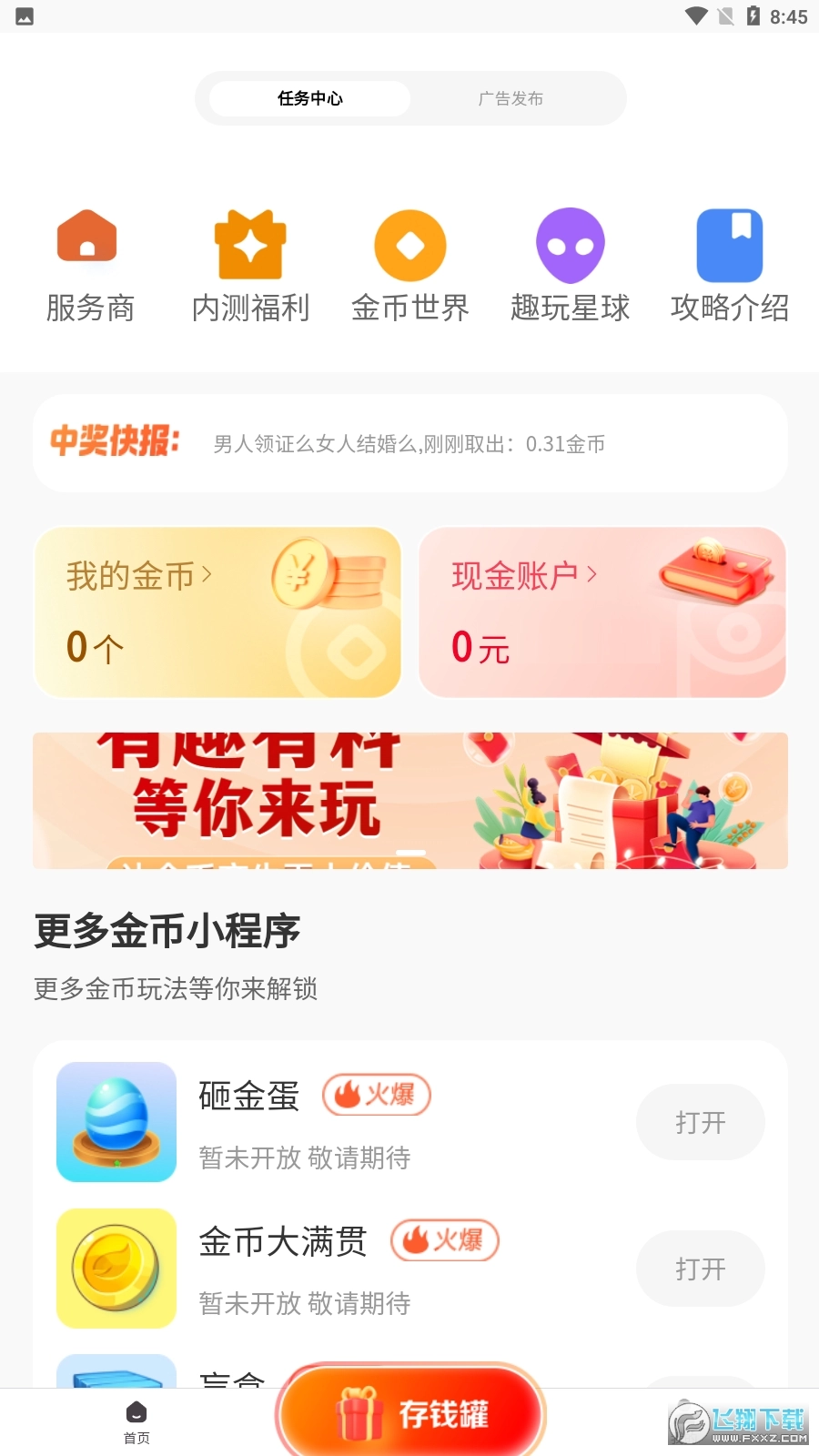Screen dimensions: 819x1456
Task: Select the 金币大满贯 gold coin icon
Action: (116, 1269)
